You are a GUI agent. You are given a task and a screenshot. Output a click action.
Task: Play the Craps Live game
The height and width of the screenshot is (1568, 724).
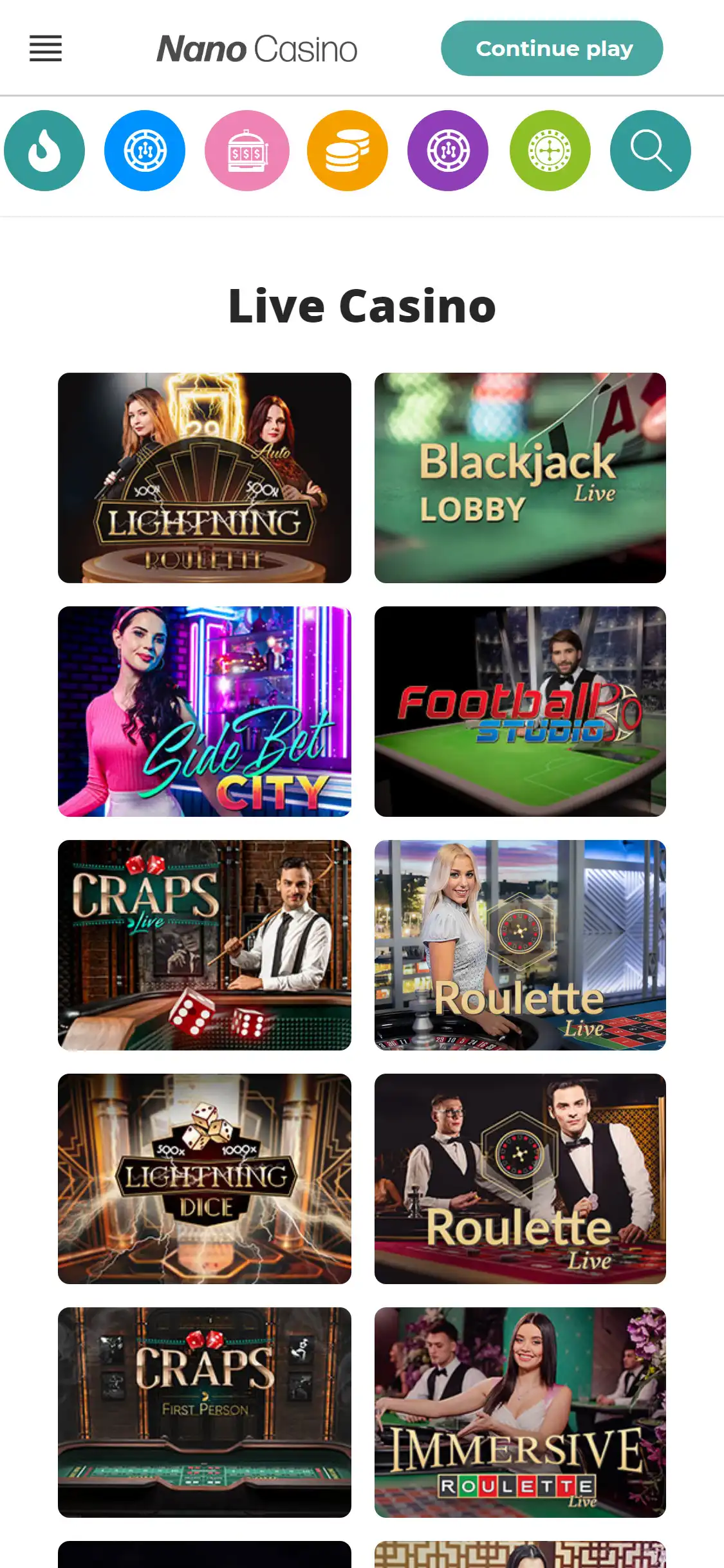[205, 945]
